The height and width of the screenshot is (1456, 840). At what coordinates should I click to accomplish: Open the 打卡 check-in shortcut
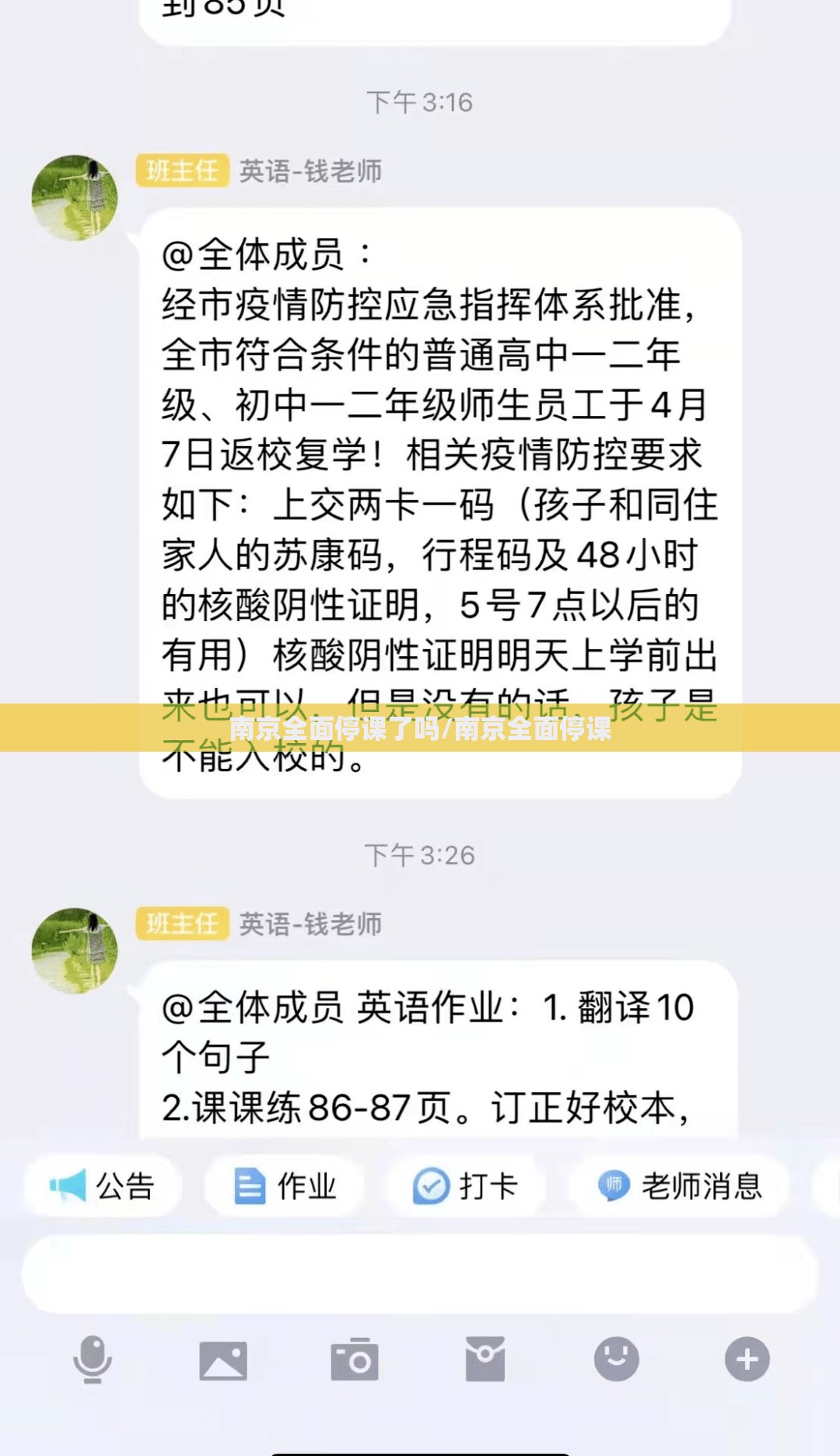[466, 1187]
